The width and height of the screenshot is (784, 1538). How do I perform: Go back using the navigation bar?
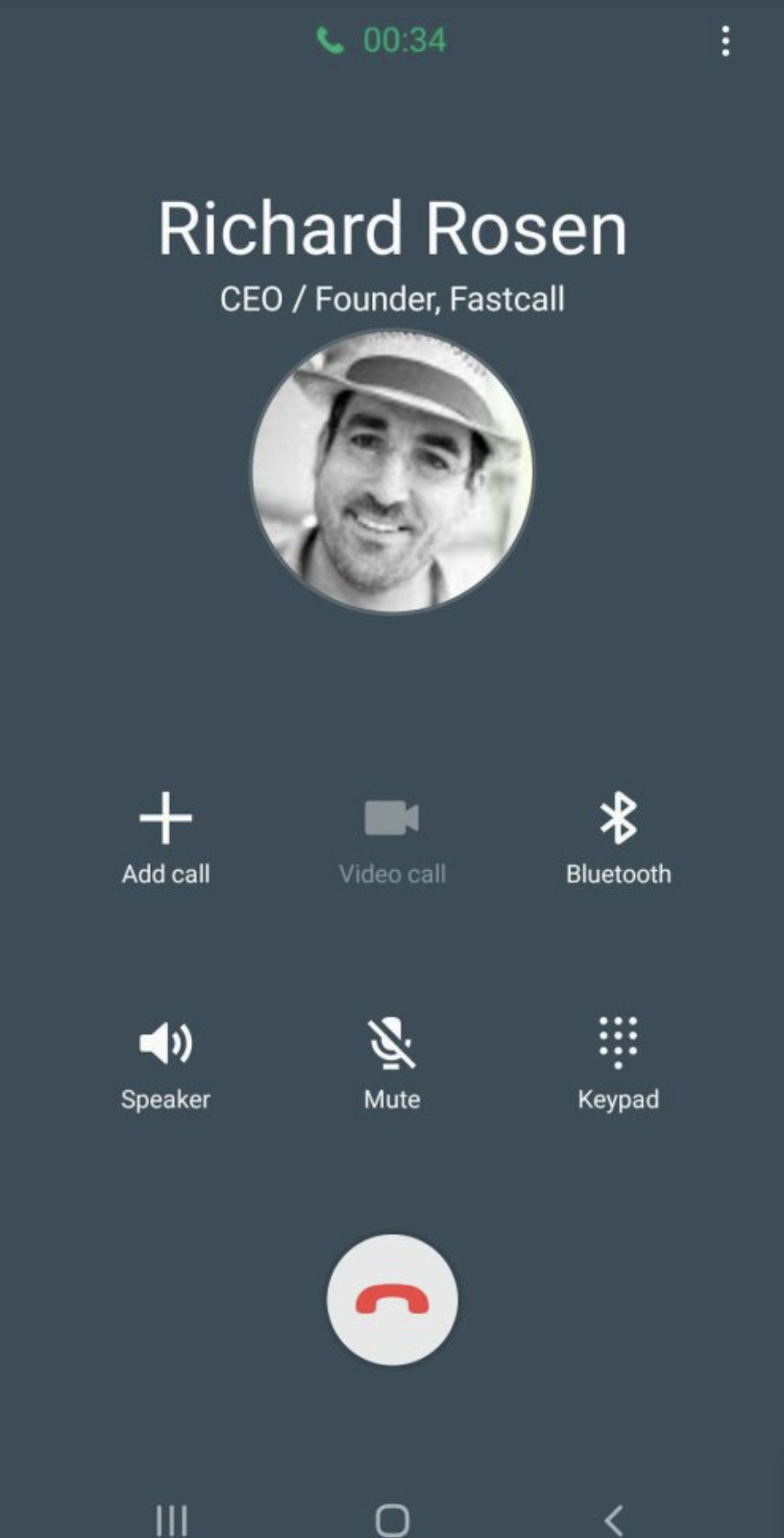[614, 1520]
